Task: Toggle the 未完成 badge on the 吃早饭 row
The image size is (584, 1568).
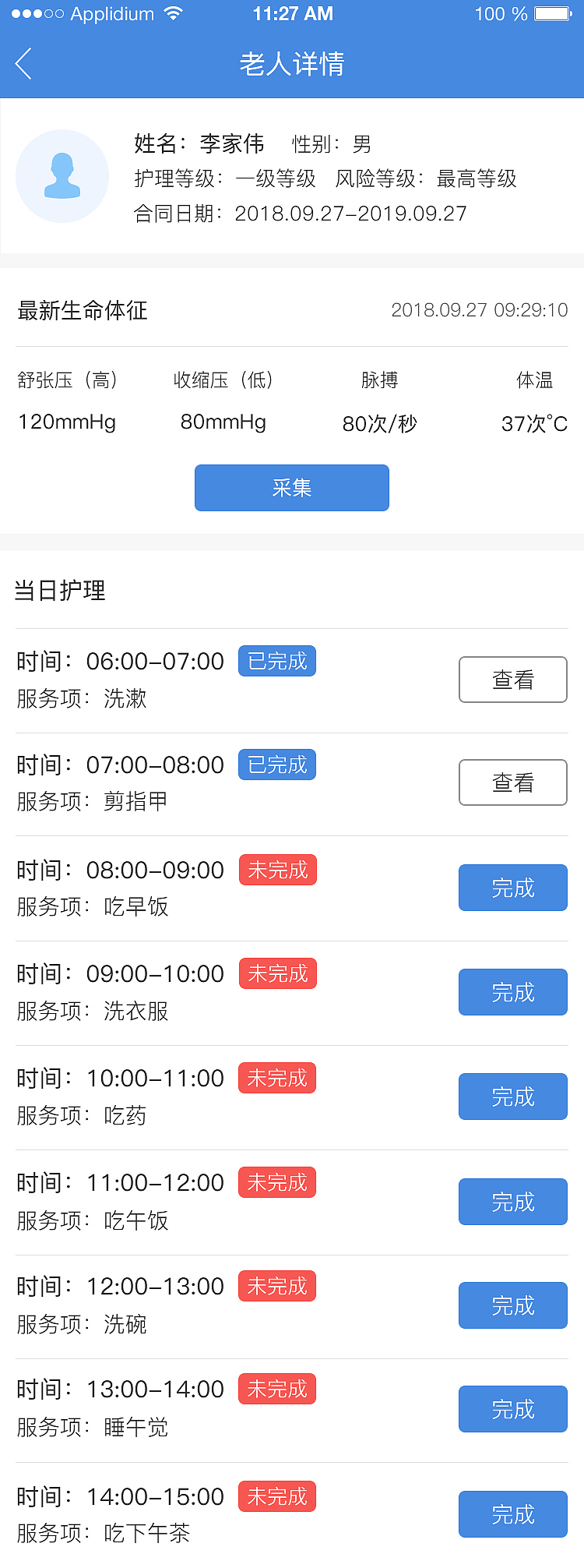Action: [276, 869]
